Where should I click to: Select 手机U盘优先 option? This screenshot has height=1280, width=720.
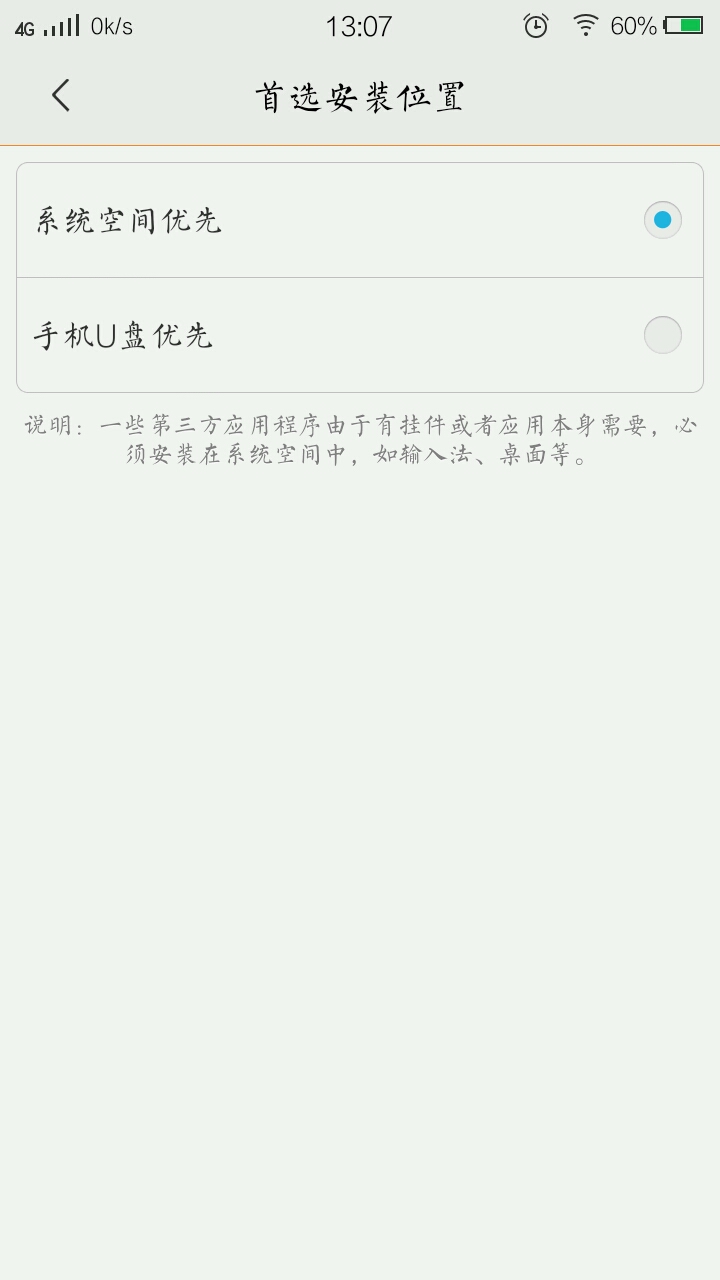pyautogui.click(x=360, y=335)
